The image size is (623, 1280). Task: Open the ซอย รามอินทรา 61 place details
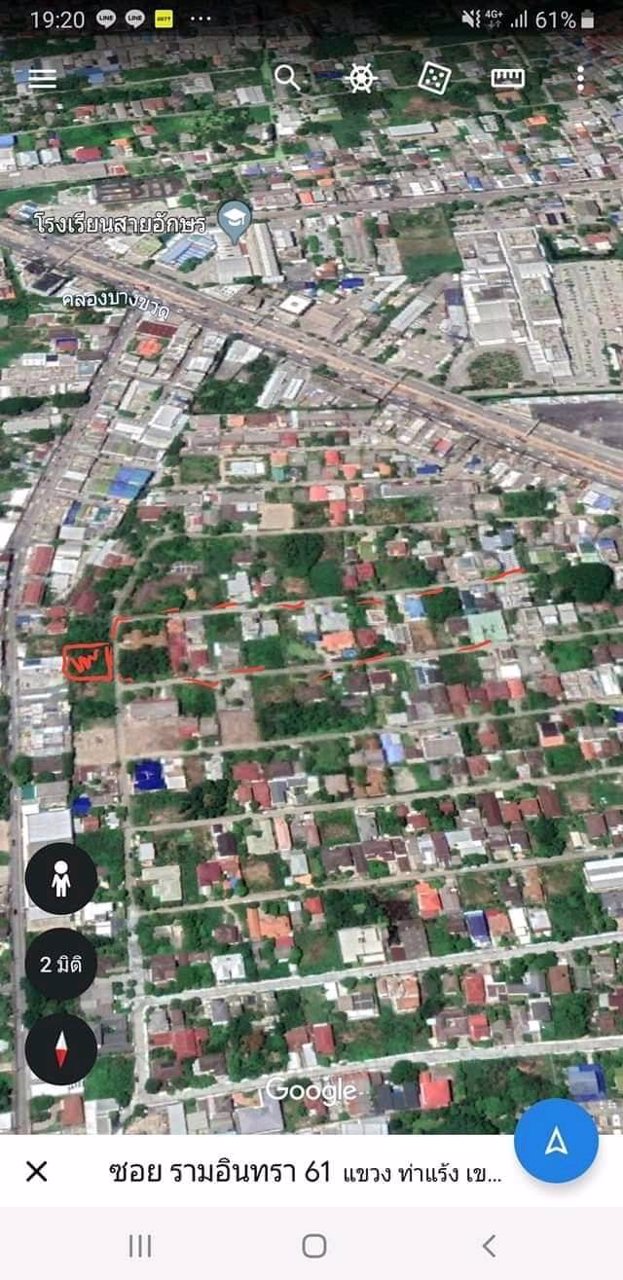coord(305,1172)
